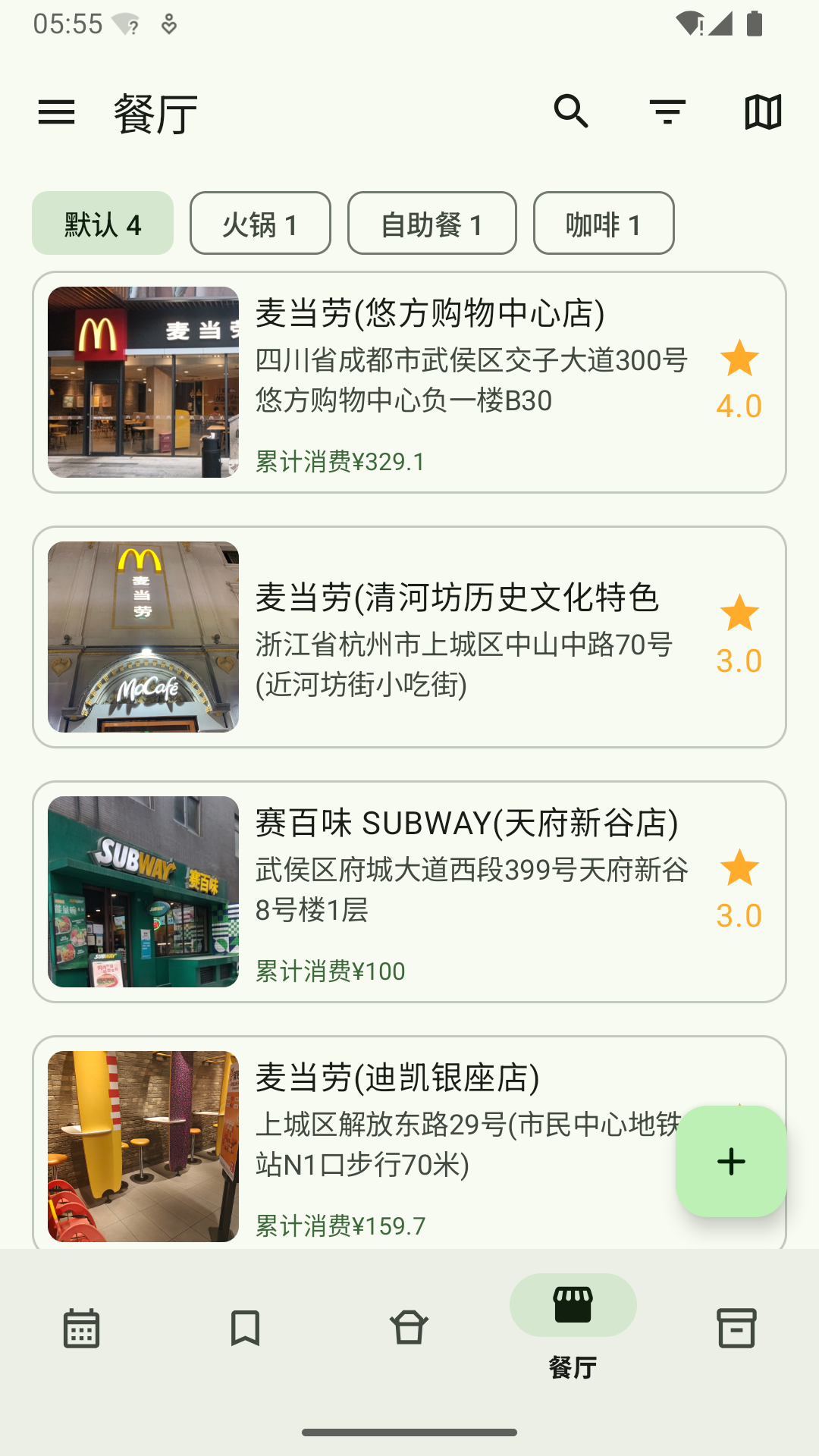Tap the star rating on the SUBWAY card
The height and width of the screenshot is (1456, 819).
pos(739,868)
